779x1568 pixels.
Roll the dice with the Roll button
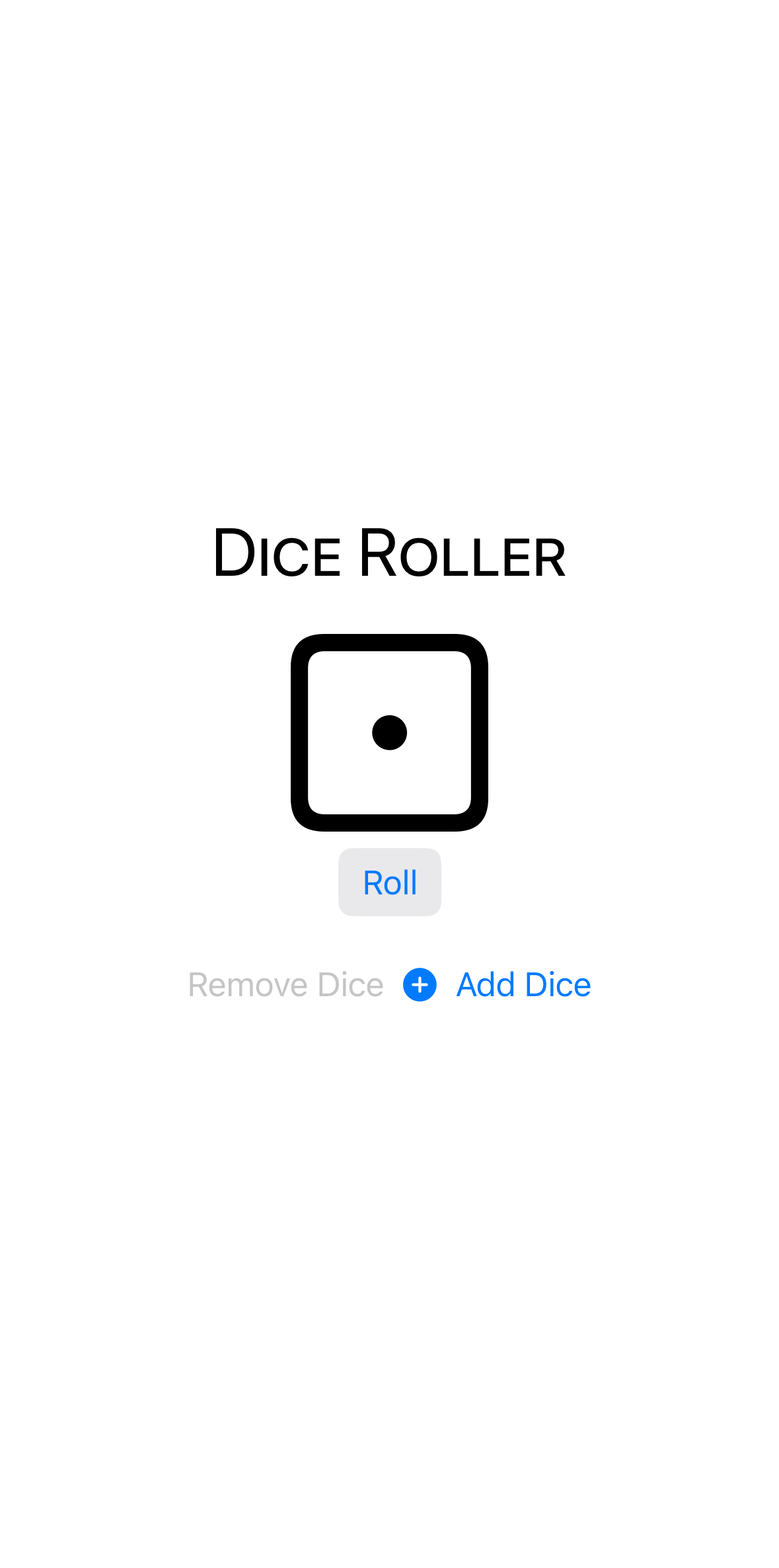coord(390,882)
